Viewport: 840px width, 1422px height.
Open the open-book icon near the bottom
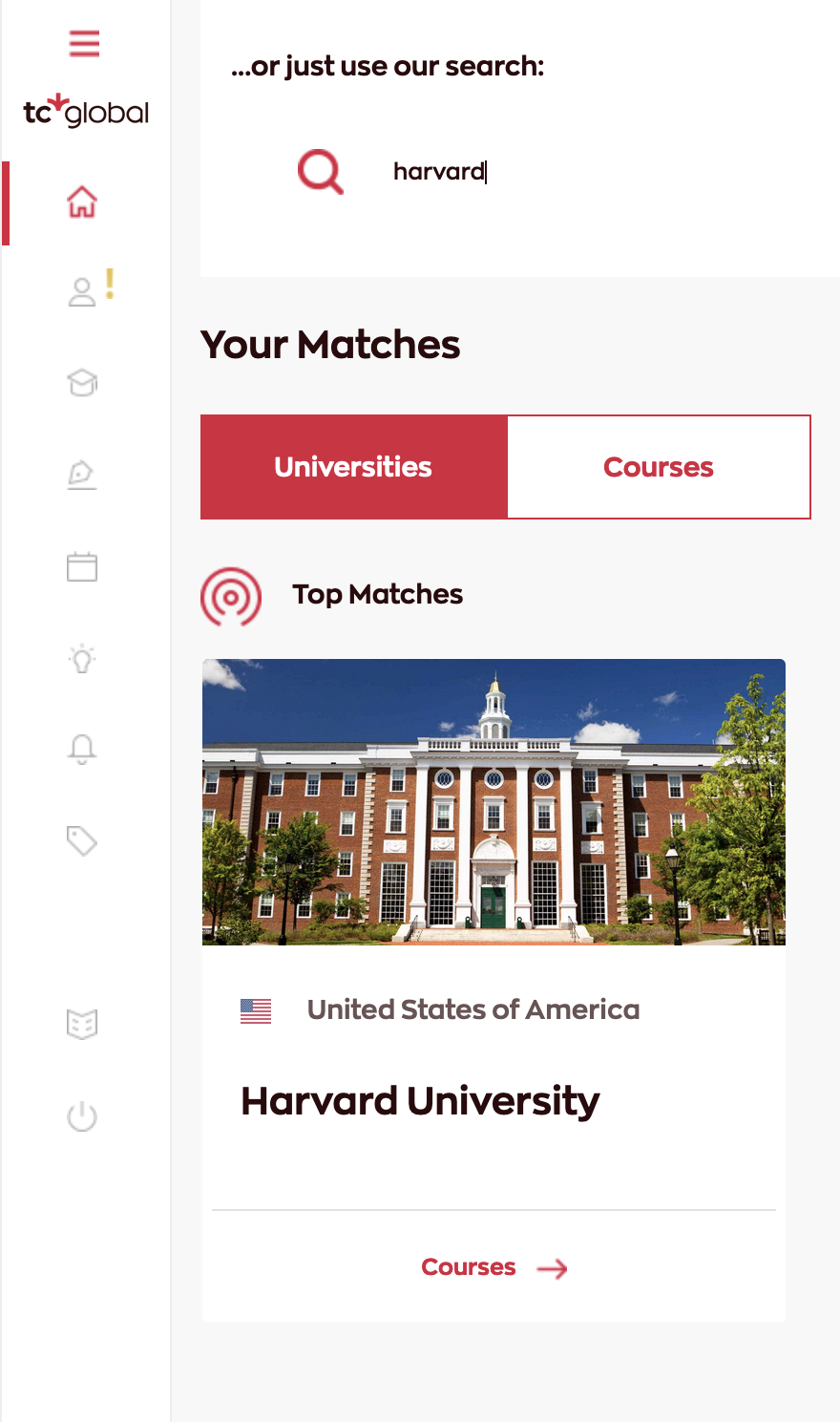coord(82,1023)
